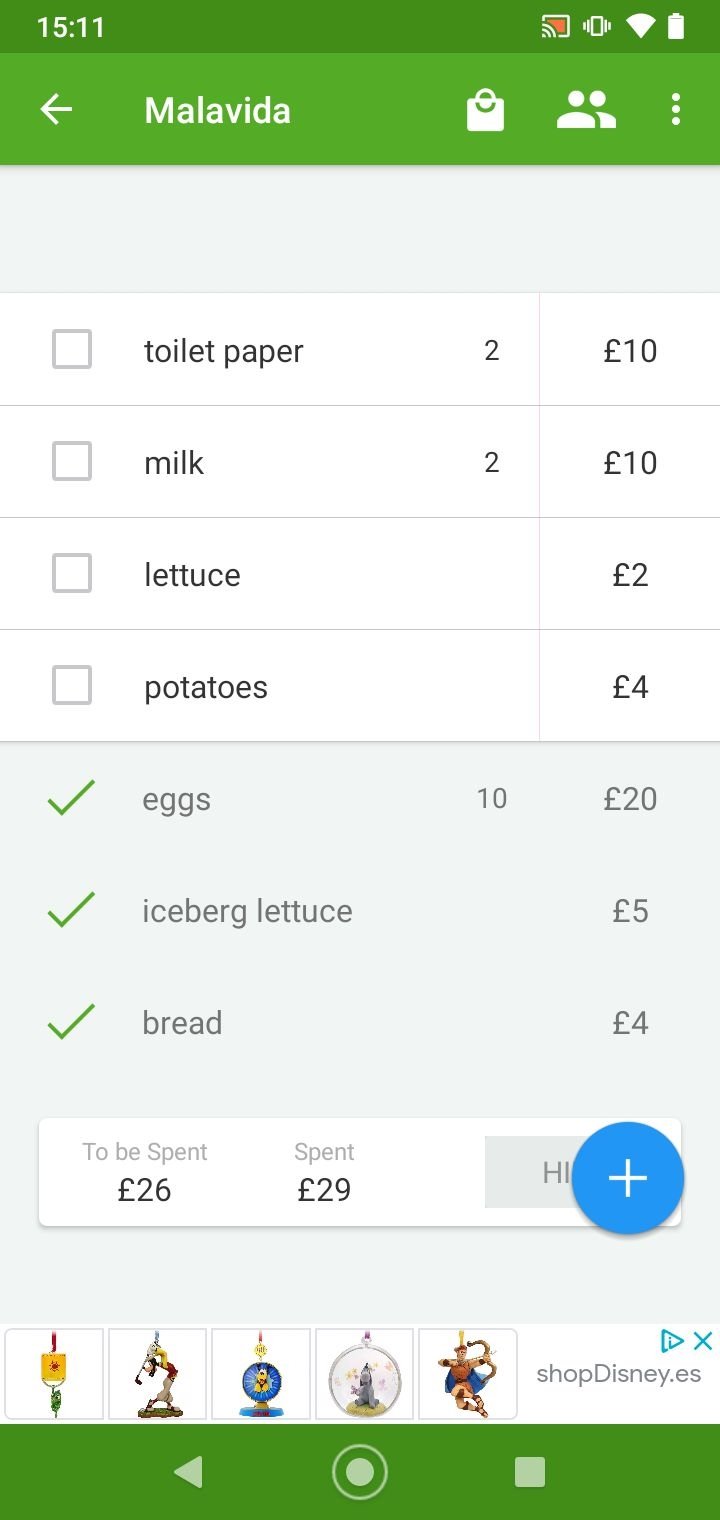
Task: Uncheck the eggs item
Action: 71,798
